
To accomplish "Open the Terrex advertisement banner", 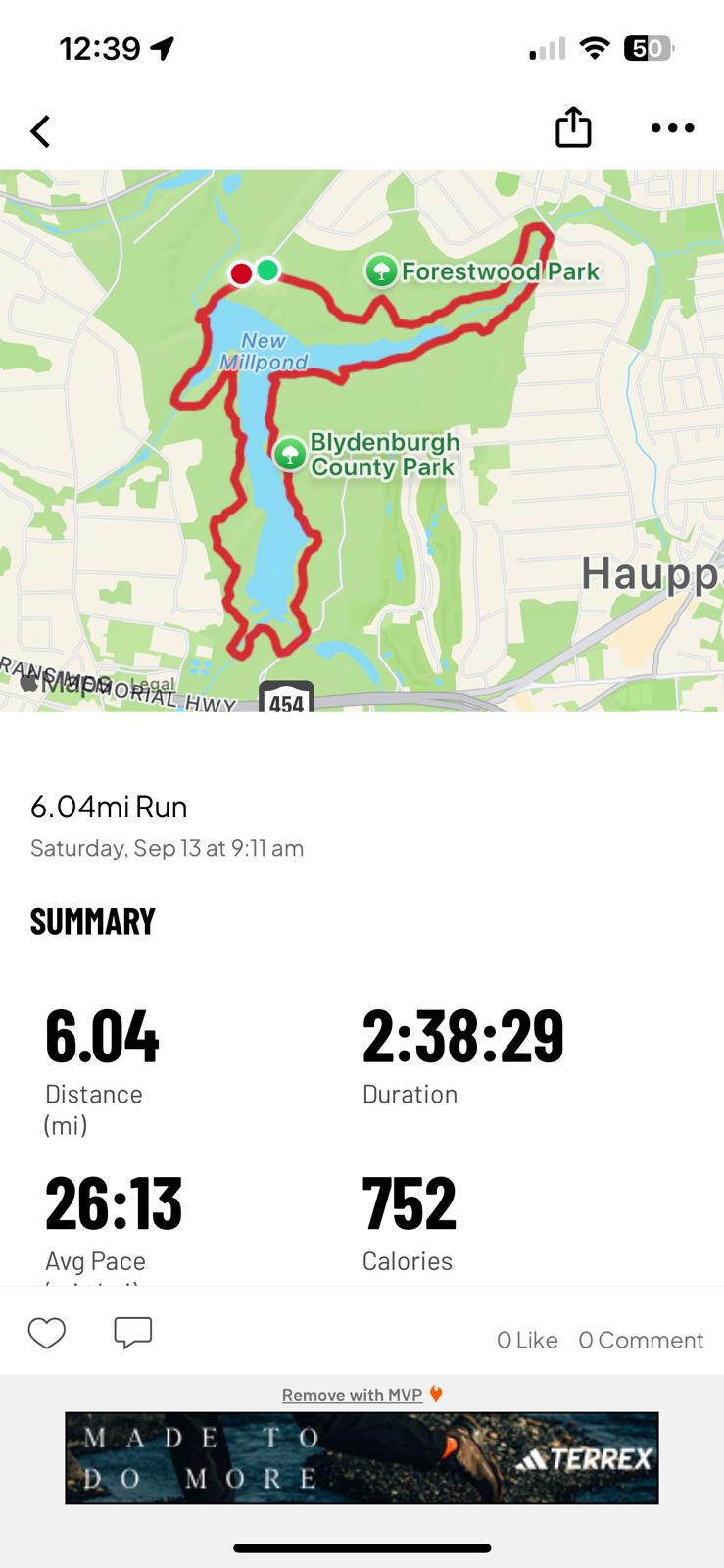I will click(x=362, y=1458).
